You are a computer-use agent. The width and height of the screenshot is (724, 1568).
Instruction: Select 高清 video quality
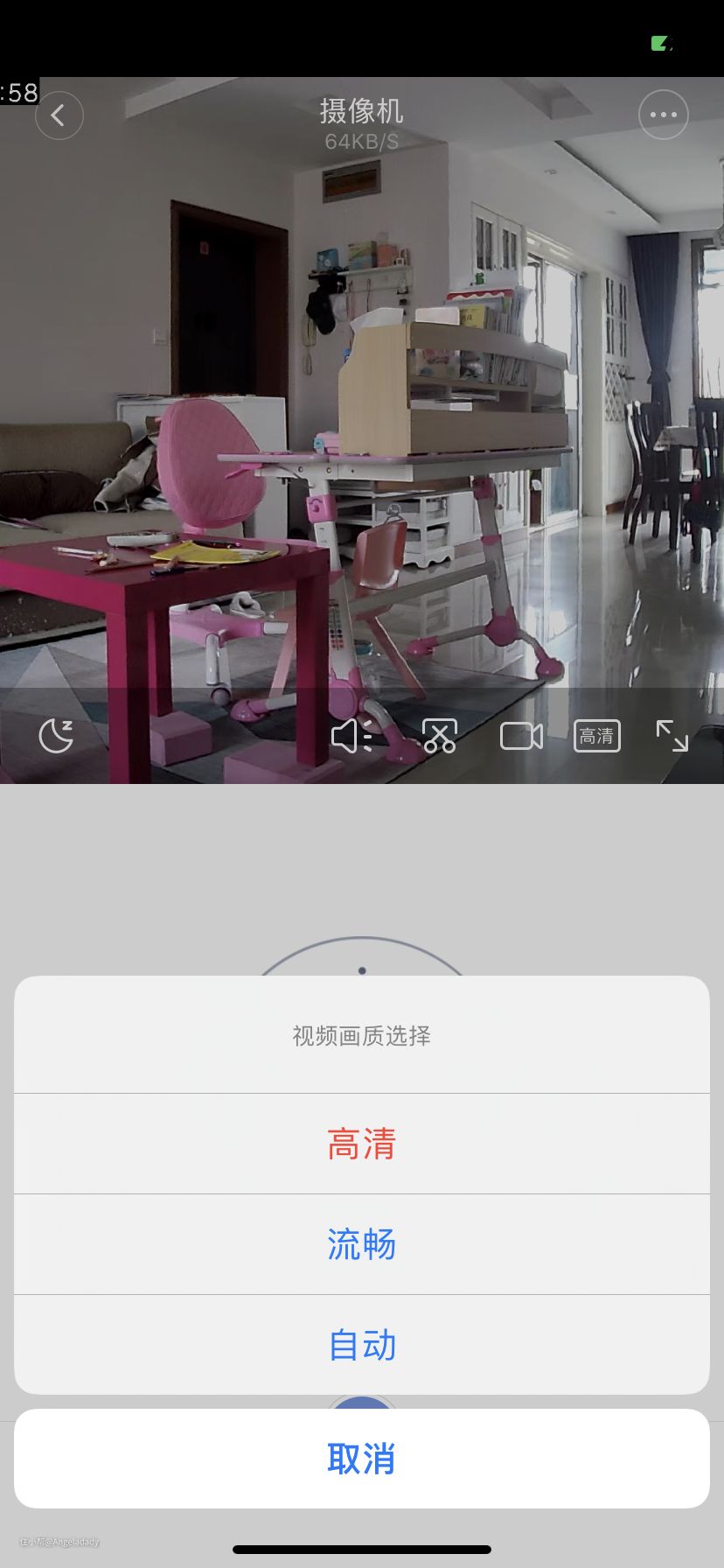pyautogui.click(x=361, y=1144)
